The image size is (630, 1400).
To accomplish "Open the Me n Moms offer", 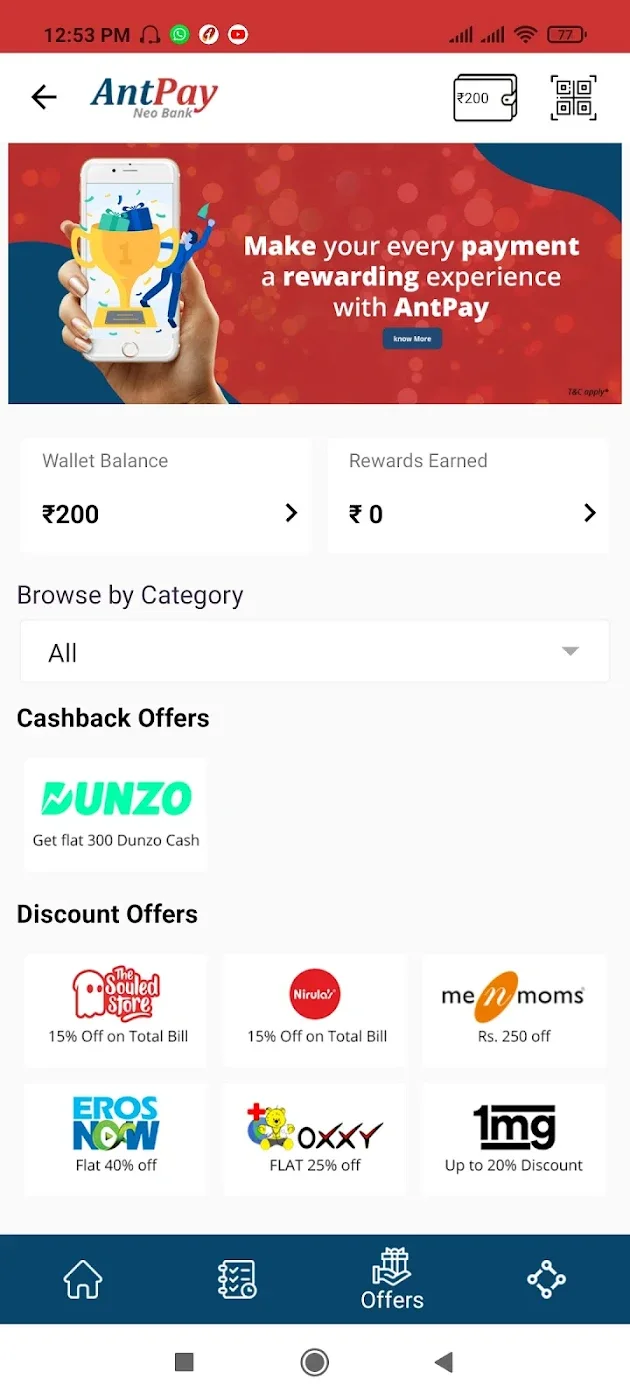I will [514, 1010].
